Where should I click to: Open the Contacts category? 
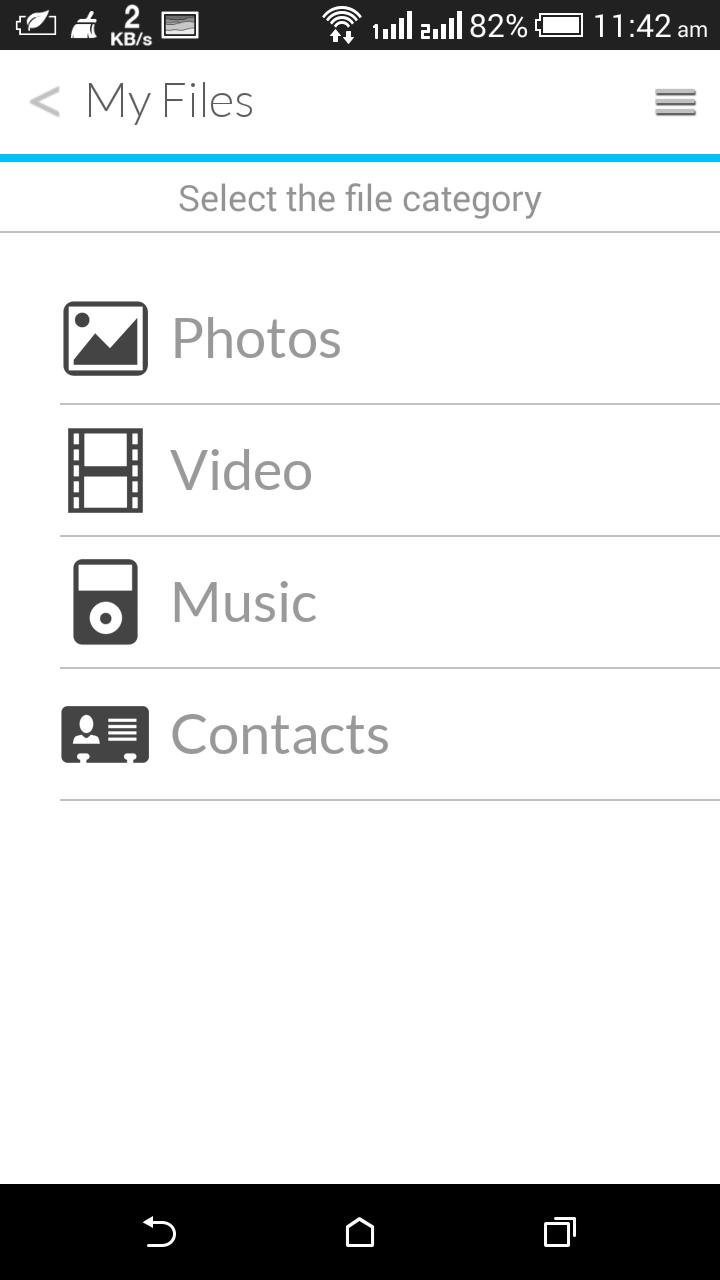point(280,735)
